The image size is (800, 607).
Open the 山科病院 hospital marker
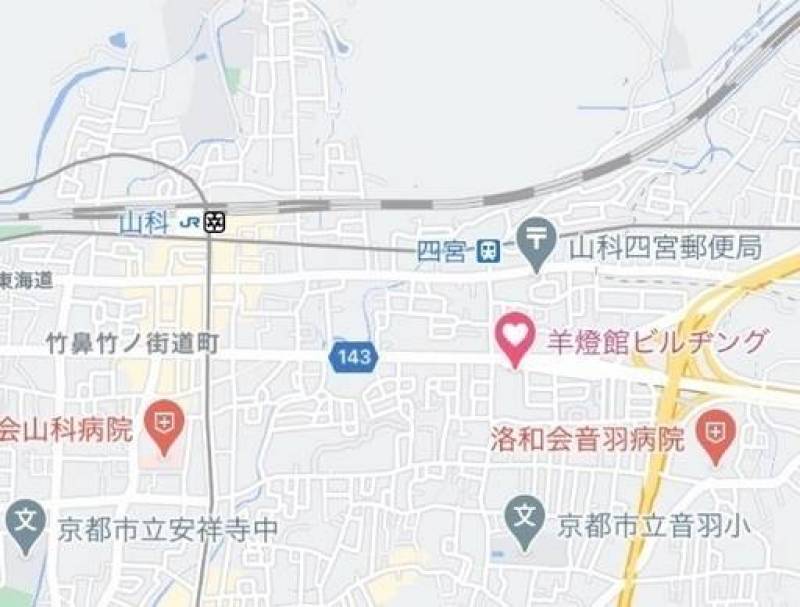click(x=163, y=425)
